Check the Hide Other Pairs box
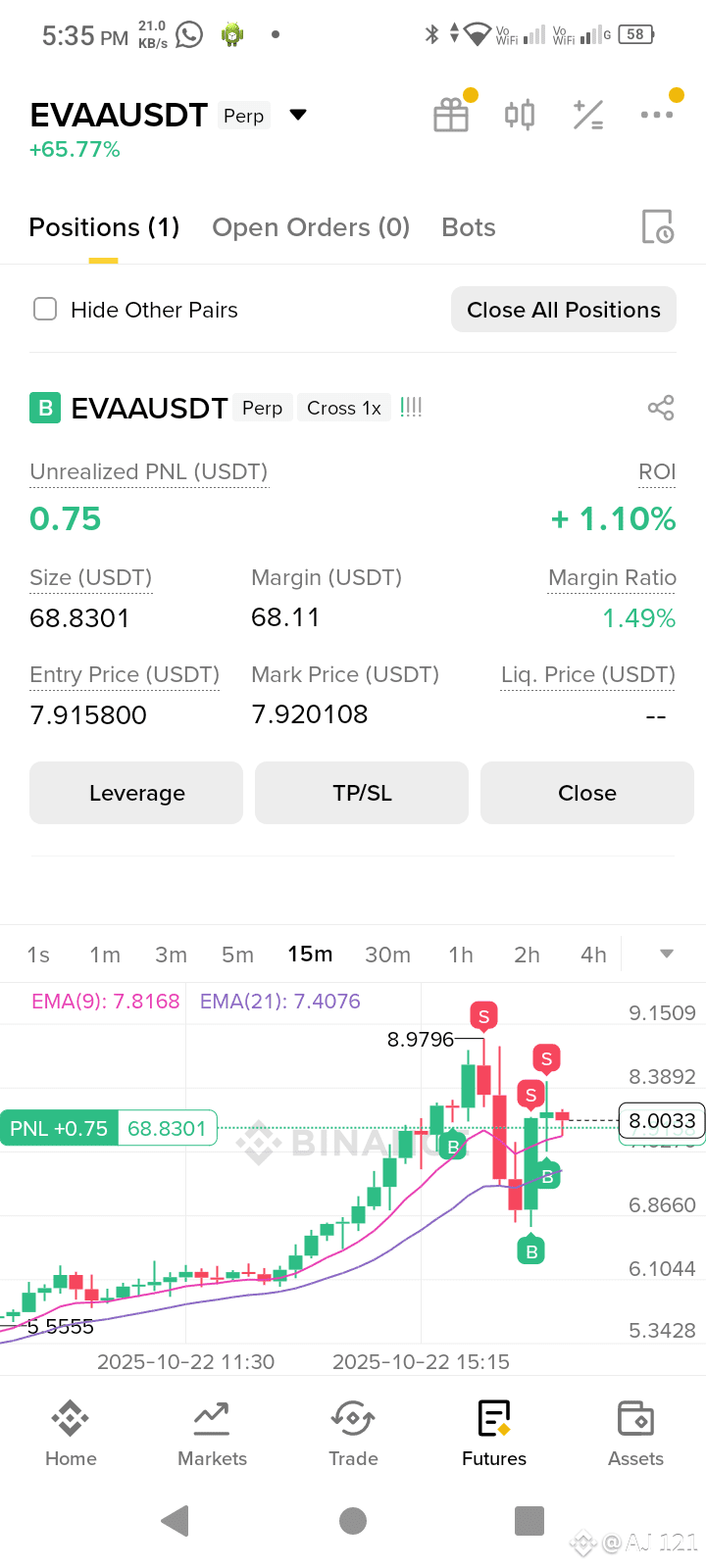The height and width of the screenshot is (1568, 706). 45,310
